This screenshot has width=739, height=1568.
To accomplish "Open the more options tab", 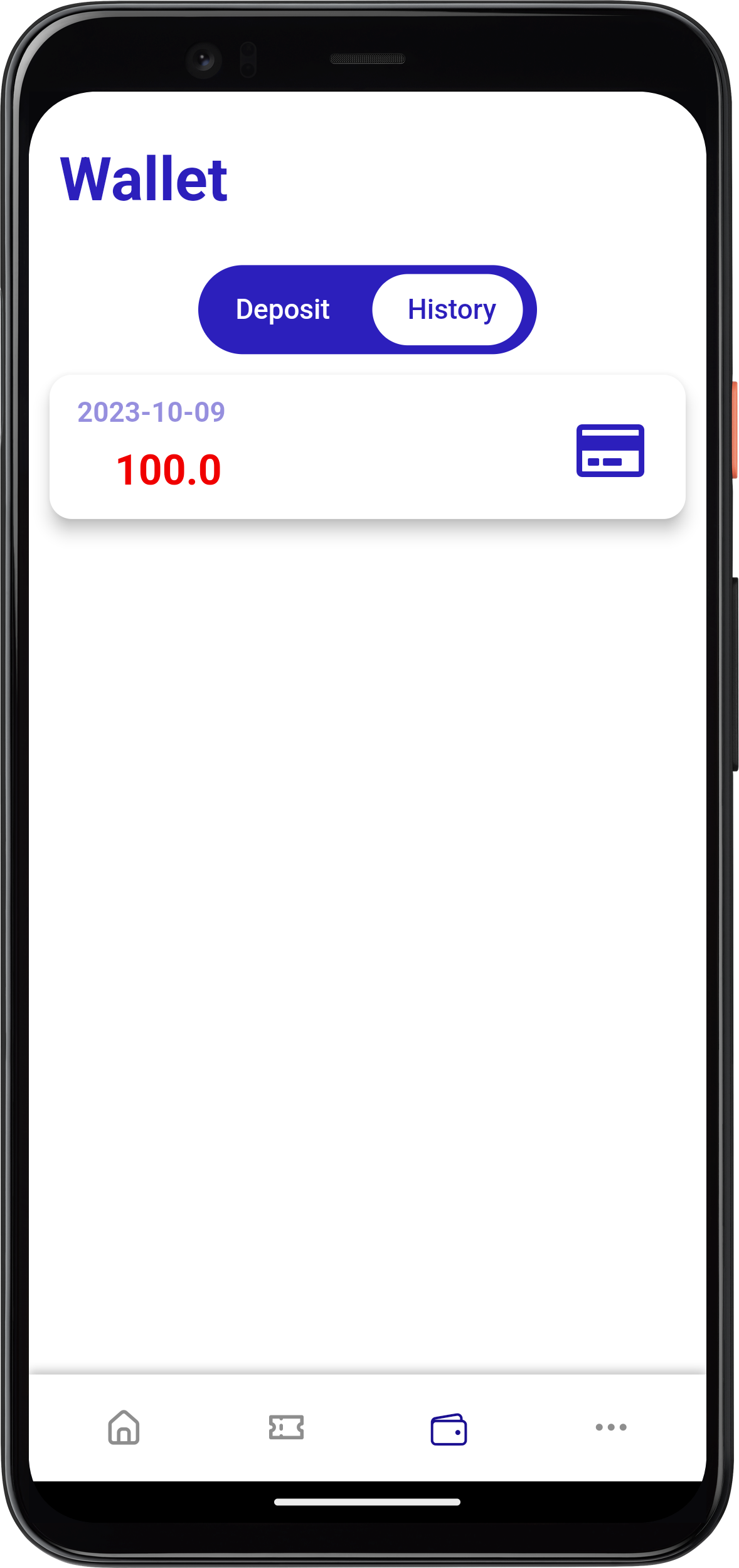I will pyautogui.click(x=610, y=1427).
